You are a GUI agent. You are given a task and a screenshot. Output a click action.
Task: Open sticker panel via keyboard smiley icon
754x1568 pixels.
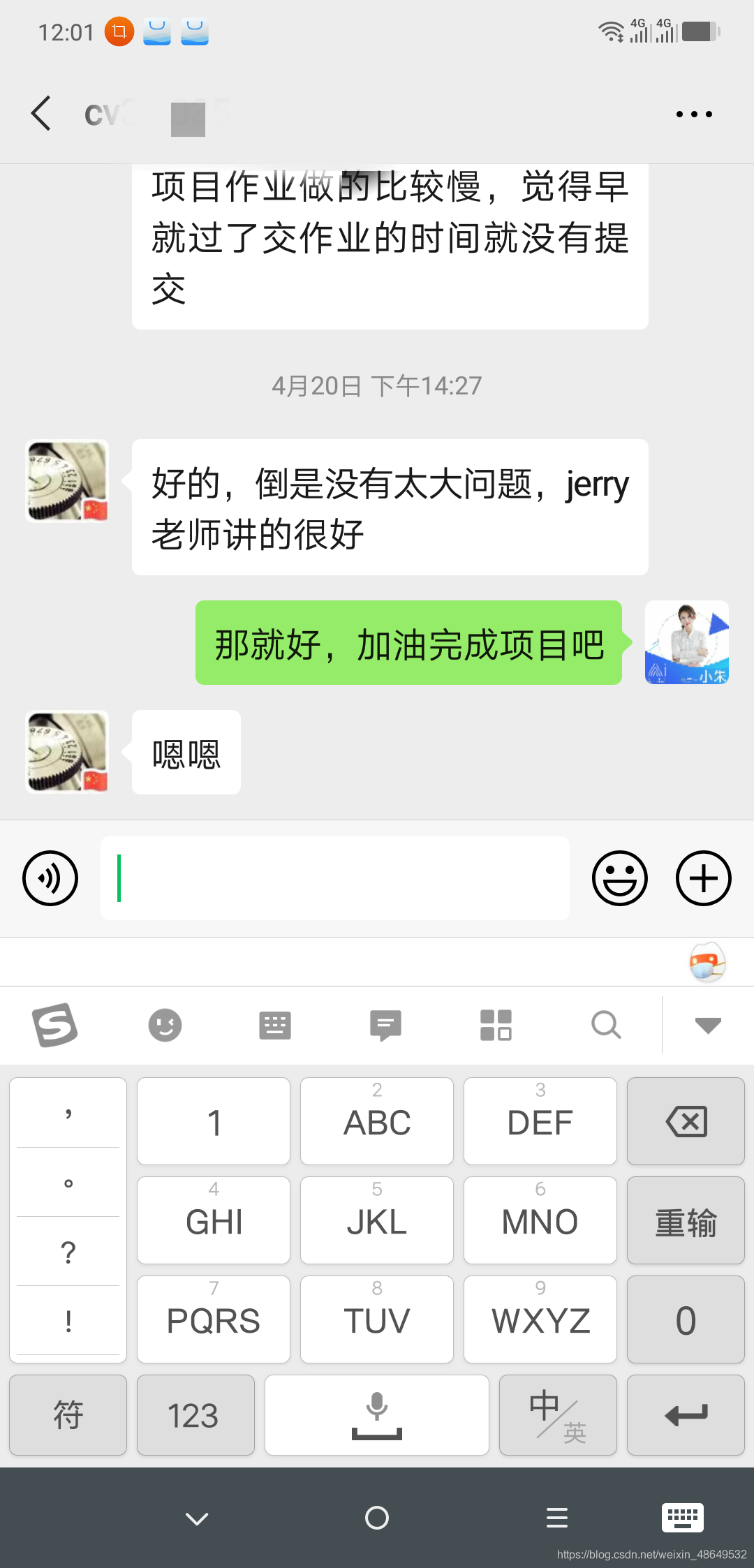165,1025
